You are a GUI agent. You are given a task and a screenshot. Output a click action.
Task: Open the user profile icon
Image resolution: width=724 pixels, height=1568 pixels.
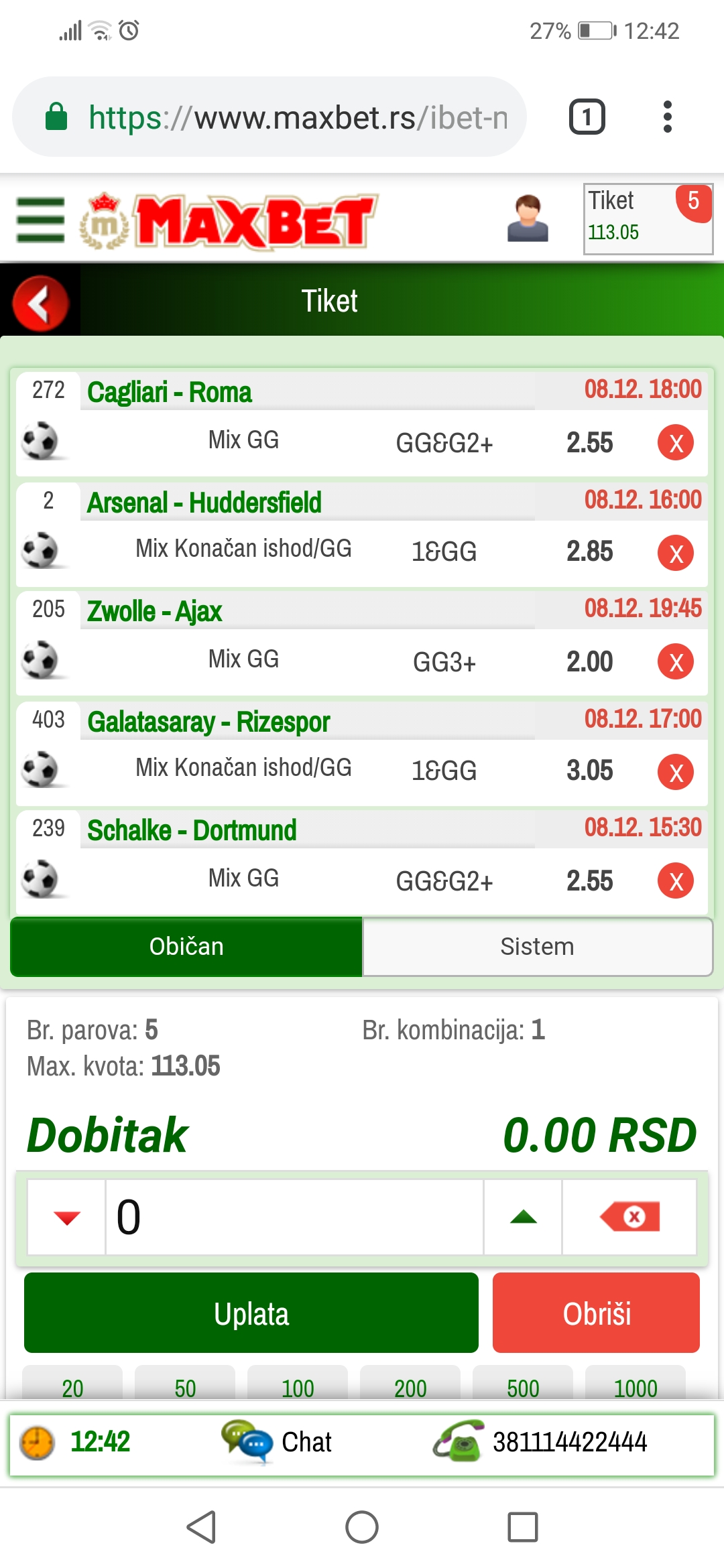point(528,218)
